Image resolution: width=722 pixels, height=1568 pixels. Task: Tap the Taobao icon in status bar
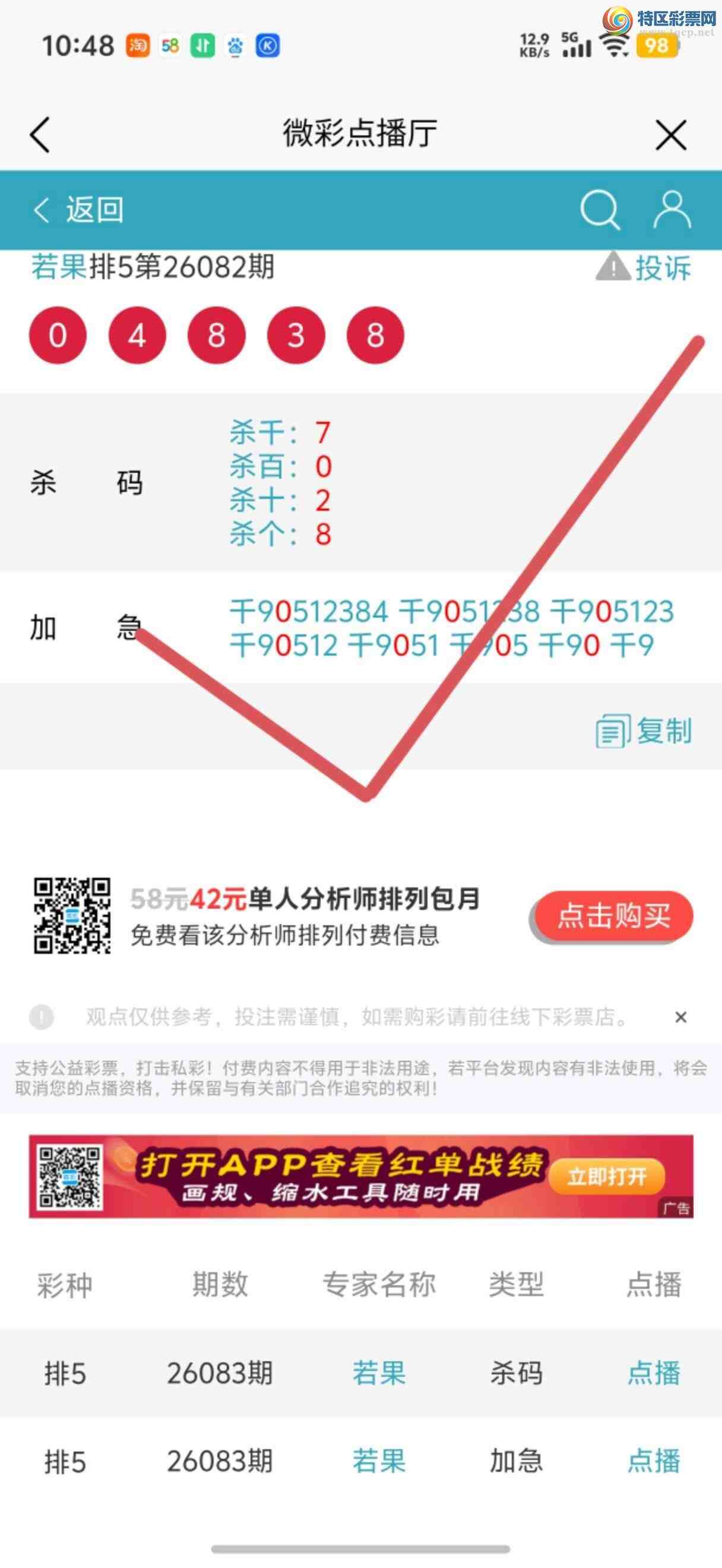139,44
